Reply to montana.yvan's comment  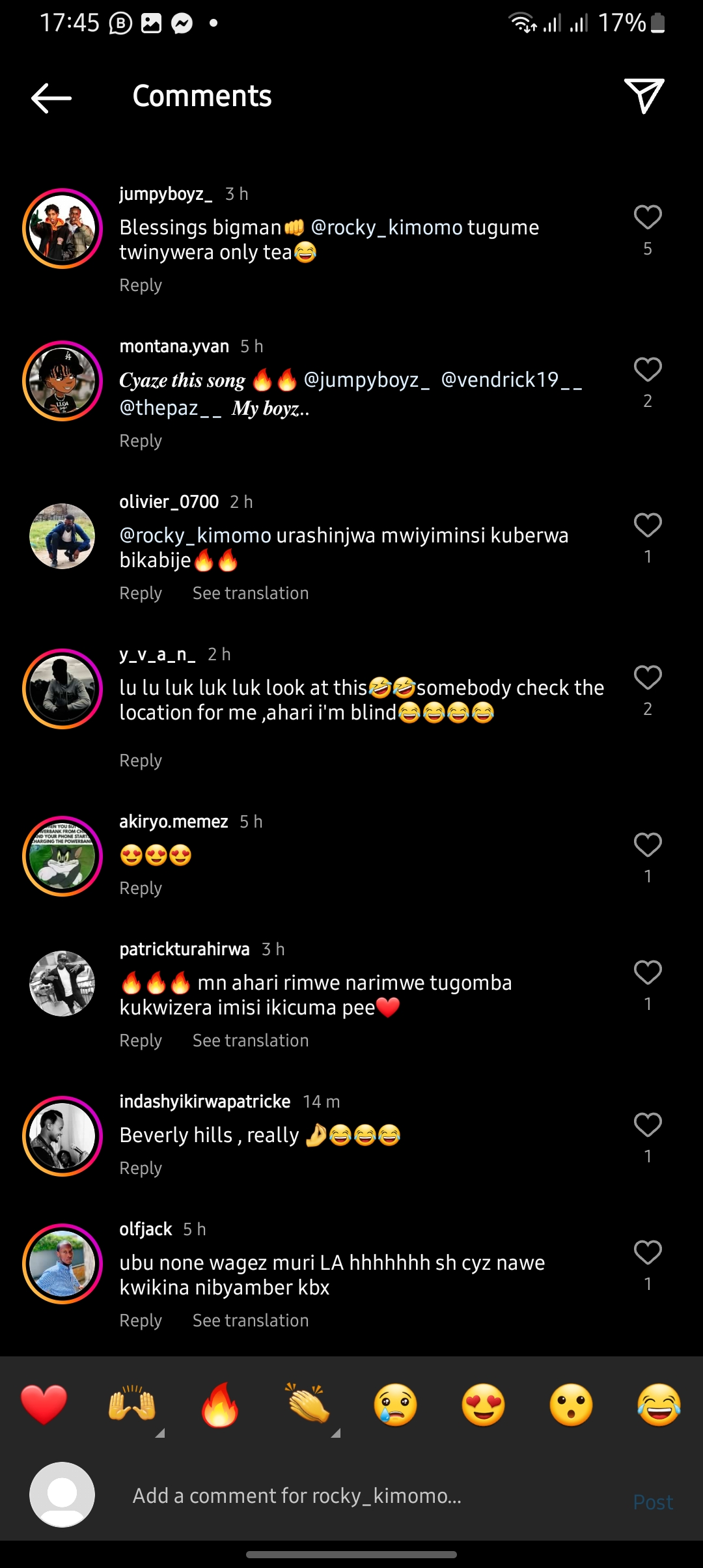141,441
